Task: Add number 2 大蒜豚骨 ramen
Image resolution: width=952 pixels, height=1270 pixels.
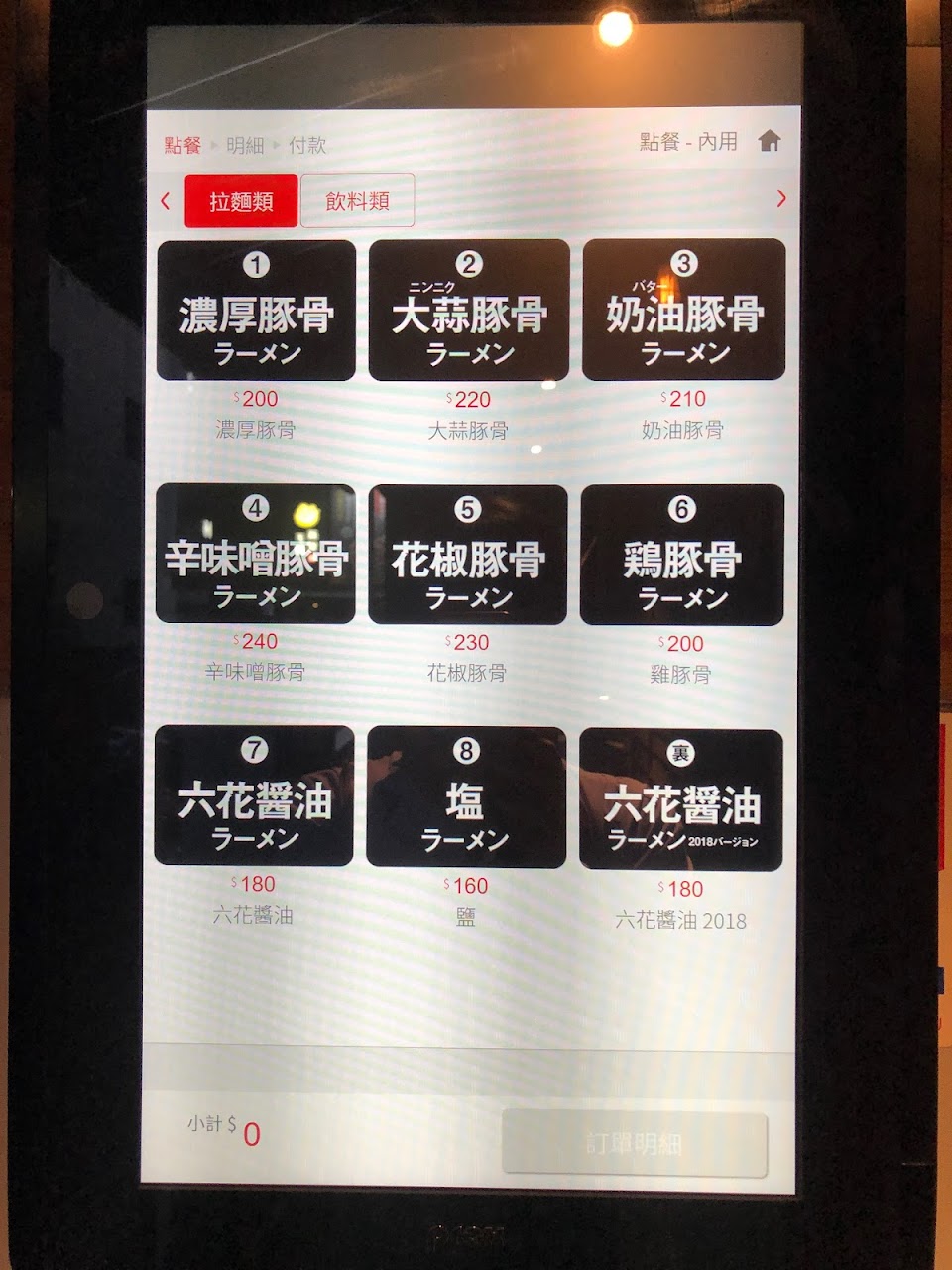Action: (469, 311)
